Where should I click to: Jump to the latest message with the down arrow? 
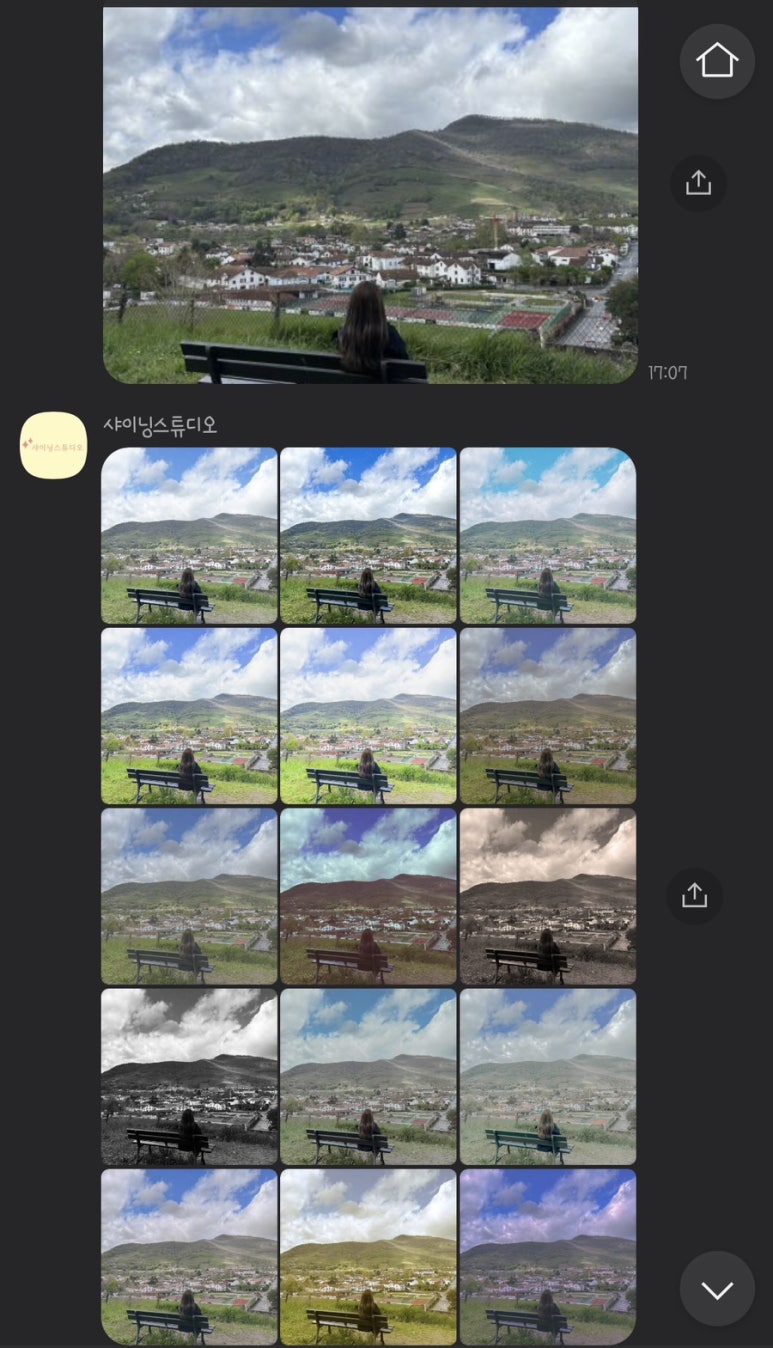(717, 1289)
